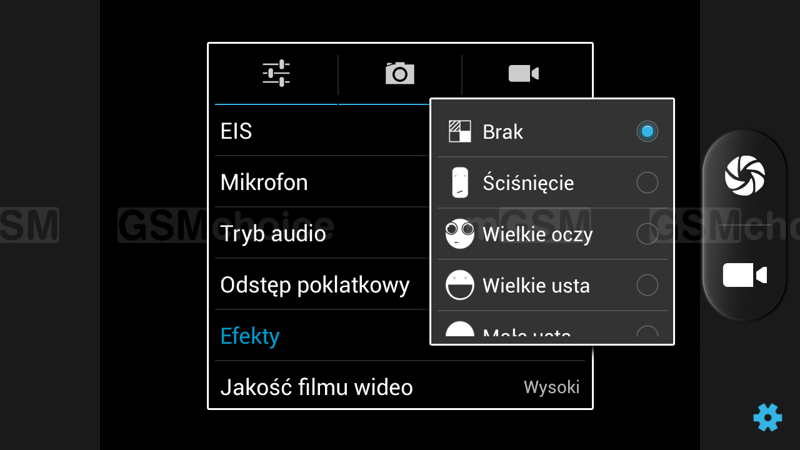800x450 pixels.
Task: Open the EIS setting
Action: [320, 131]
